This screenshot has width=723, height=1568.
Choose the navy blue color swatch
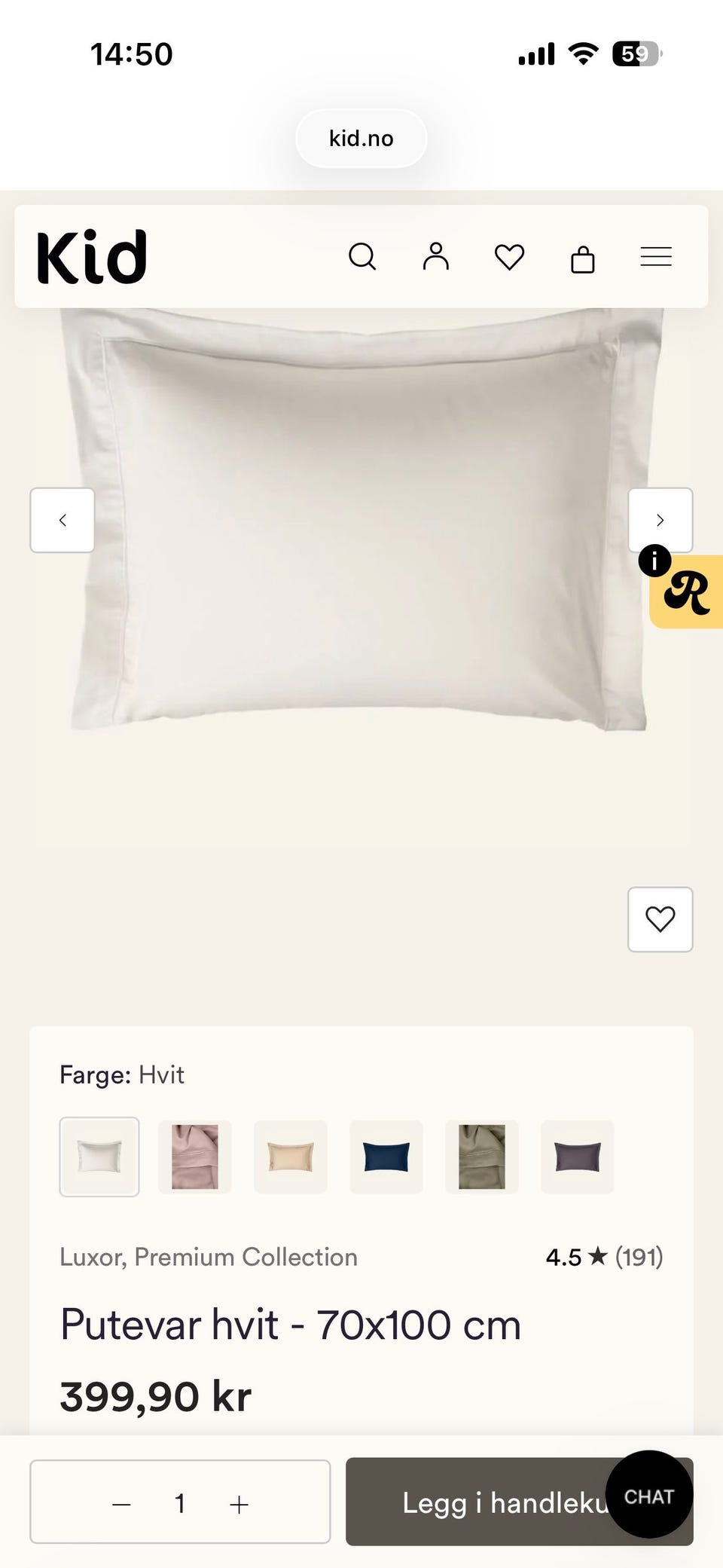point(386,1157)
